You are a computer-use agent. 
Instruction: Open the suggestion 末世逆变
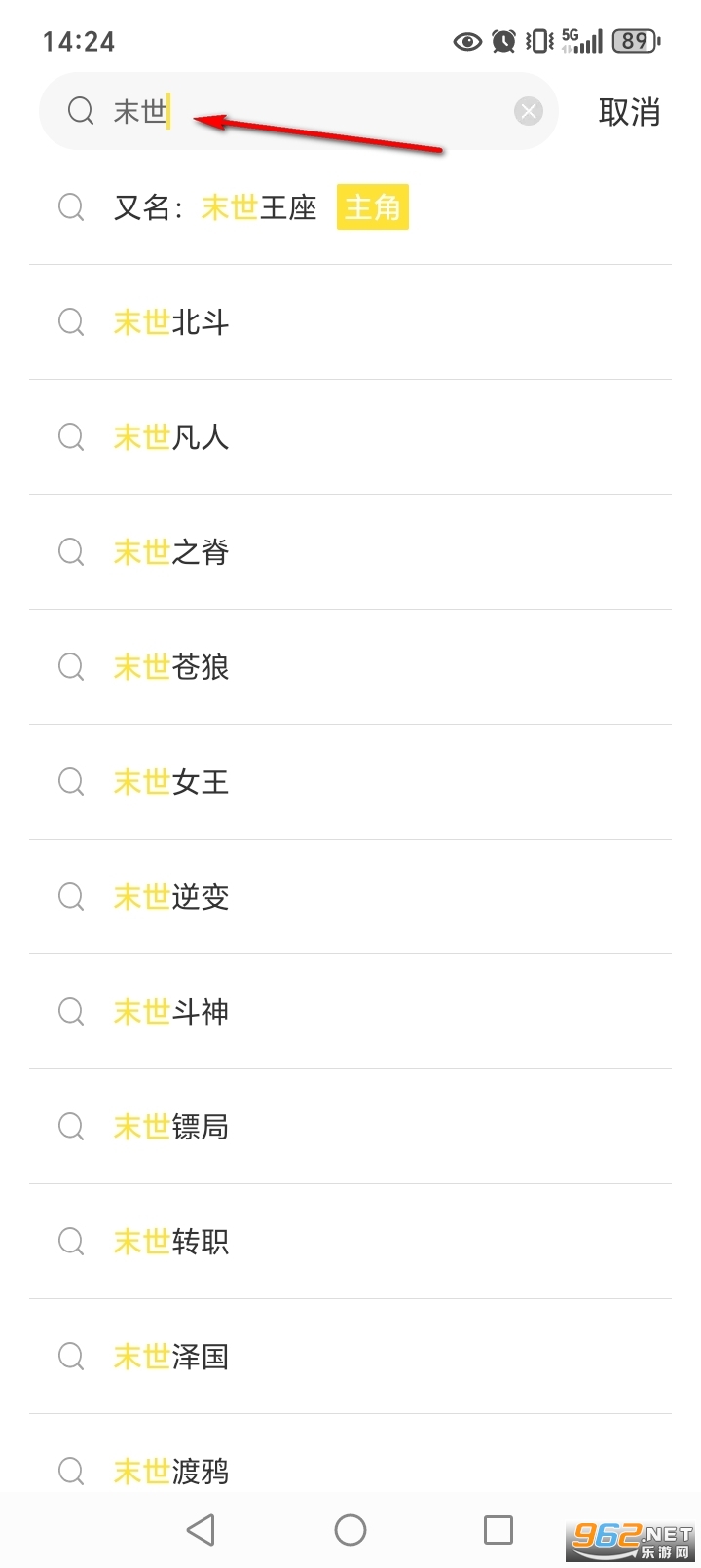170,896
